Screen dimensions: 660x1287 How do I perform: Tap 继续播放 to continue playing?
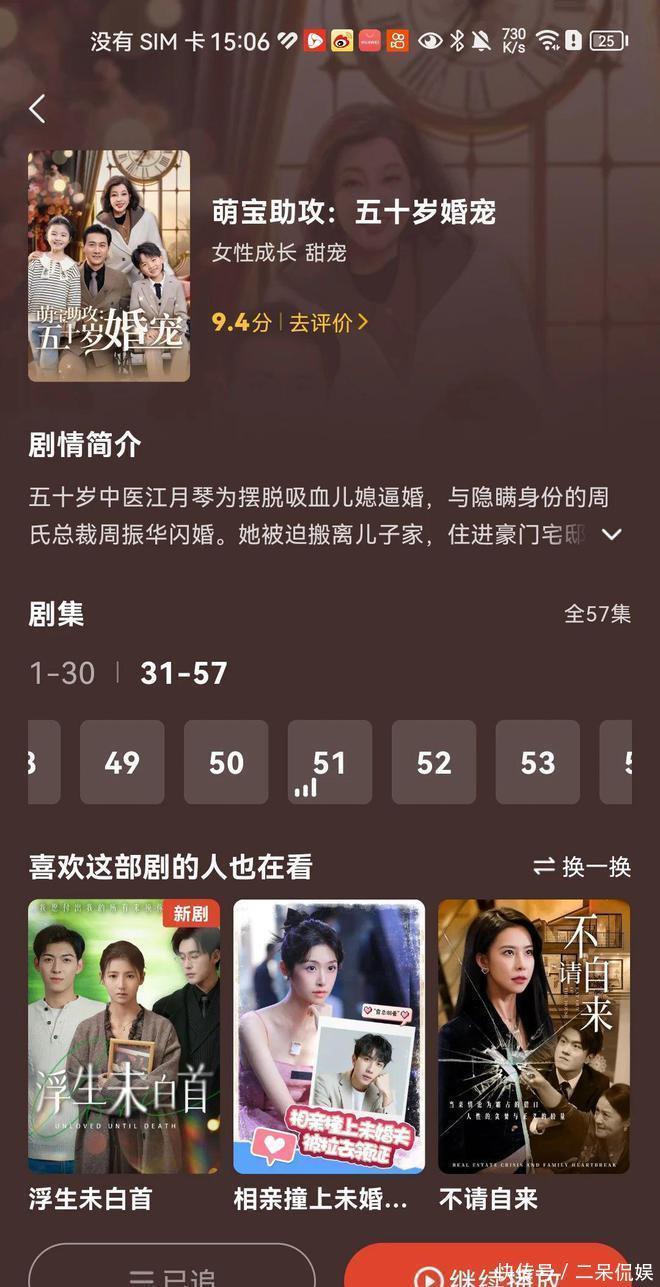pos(490,1270)
